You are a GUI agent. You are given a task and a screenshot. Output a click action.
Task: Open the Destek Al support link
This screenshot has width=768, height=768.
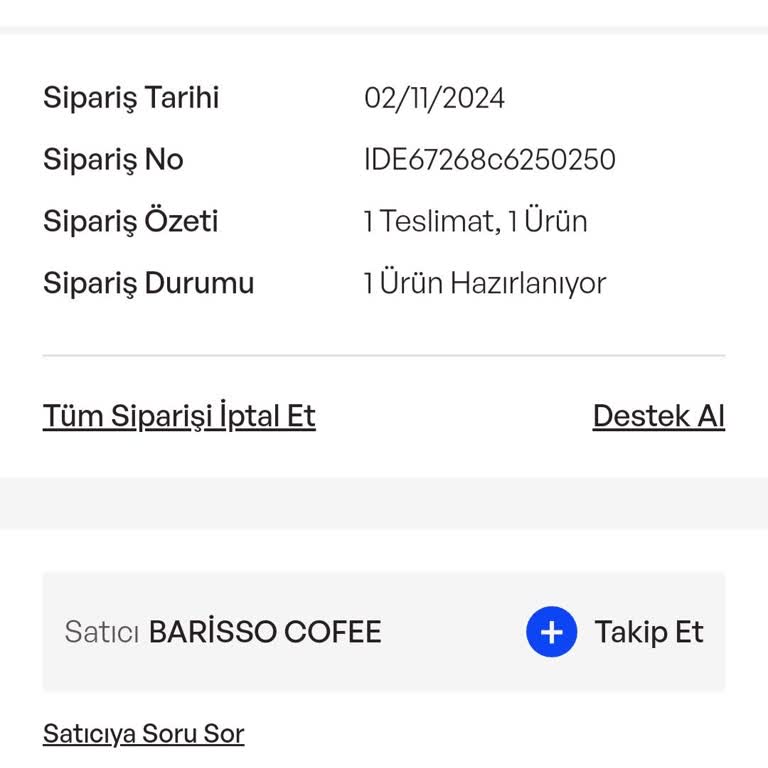[658, 416]
